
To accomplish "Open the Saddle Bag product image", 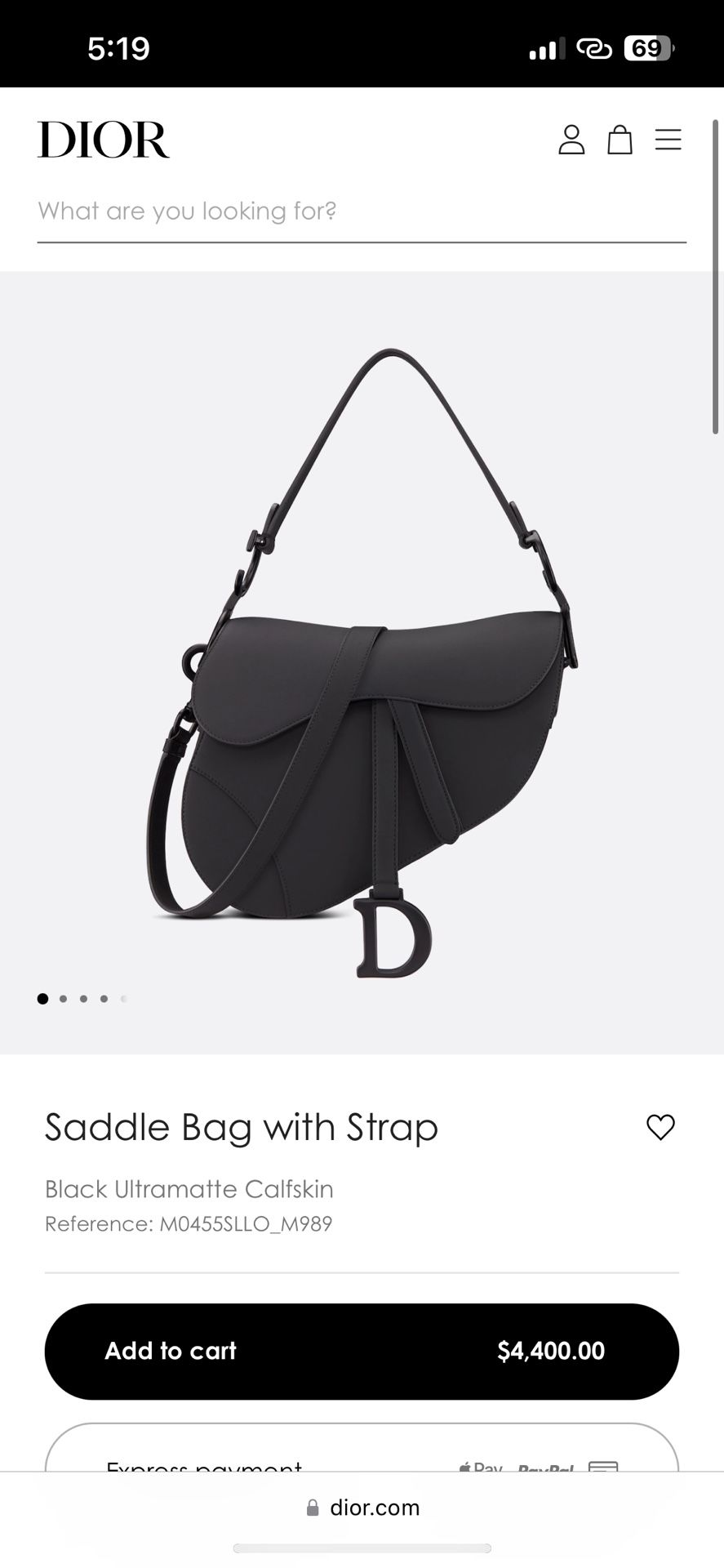I will coord(362,661).
